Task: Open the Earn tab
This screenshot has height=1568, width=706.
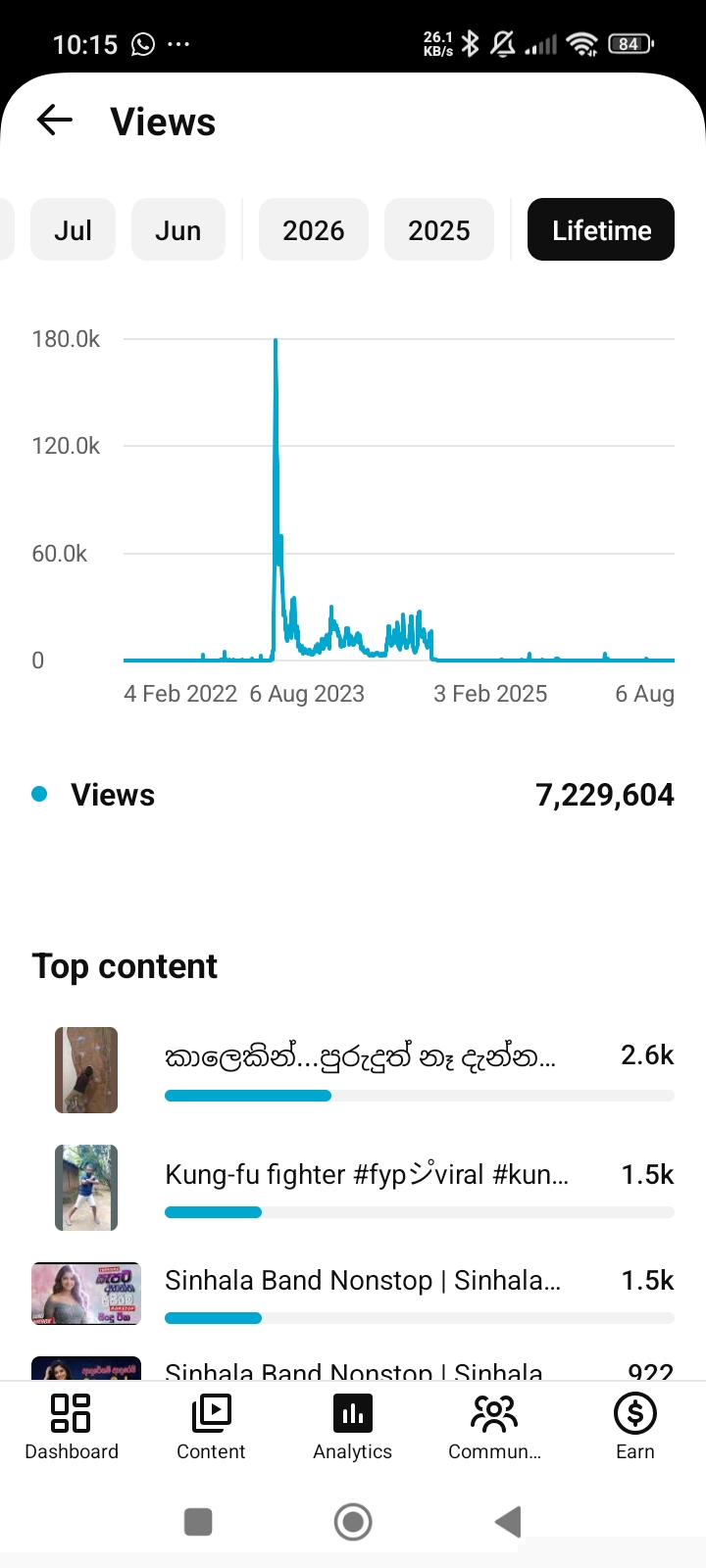Action: pyautogui.click(x=635, y=1428)
